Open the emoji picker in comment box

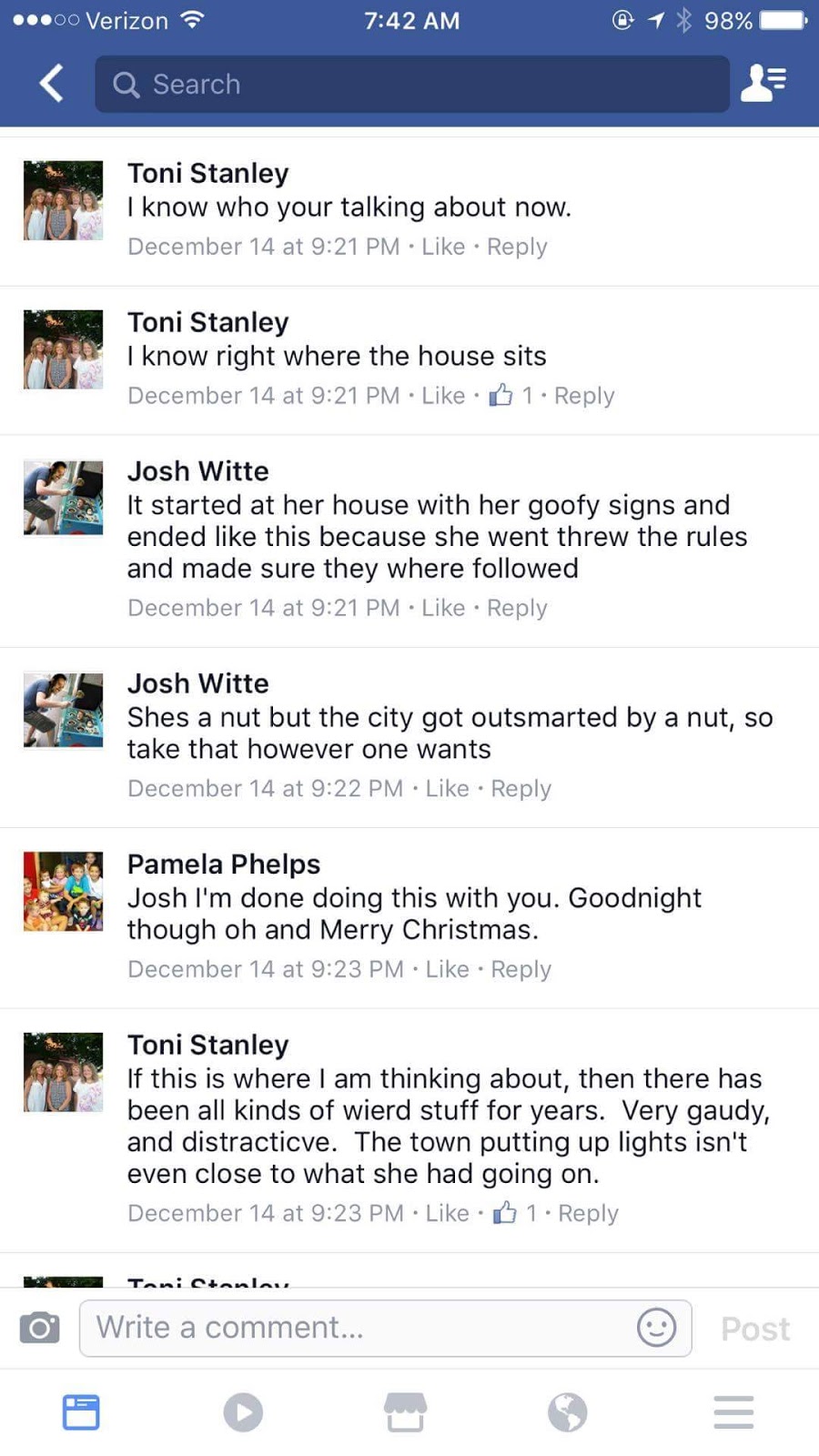pyautogui.click(x=656, y=1328)
